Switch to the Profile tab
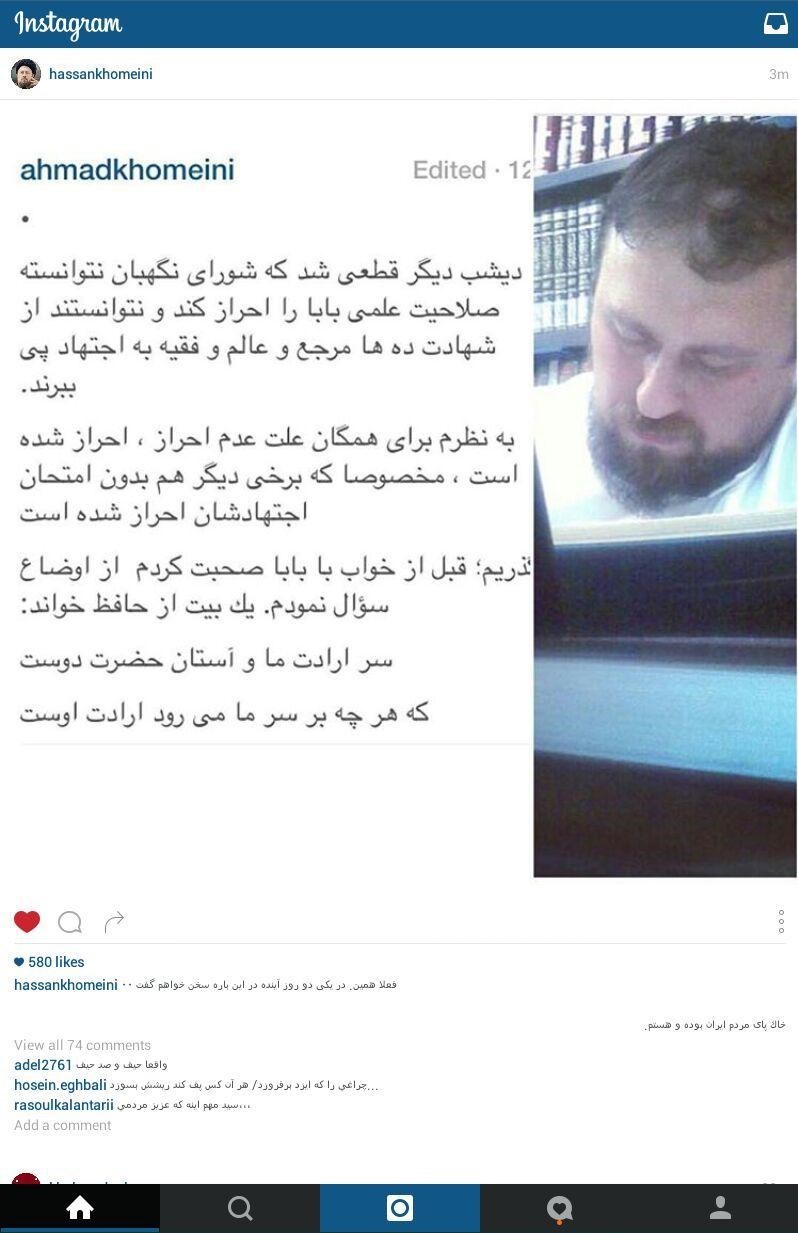 click(x=719, y=1208)
